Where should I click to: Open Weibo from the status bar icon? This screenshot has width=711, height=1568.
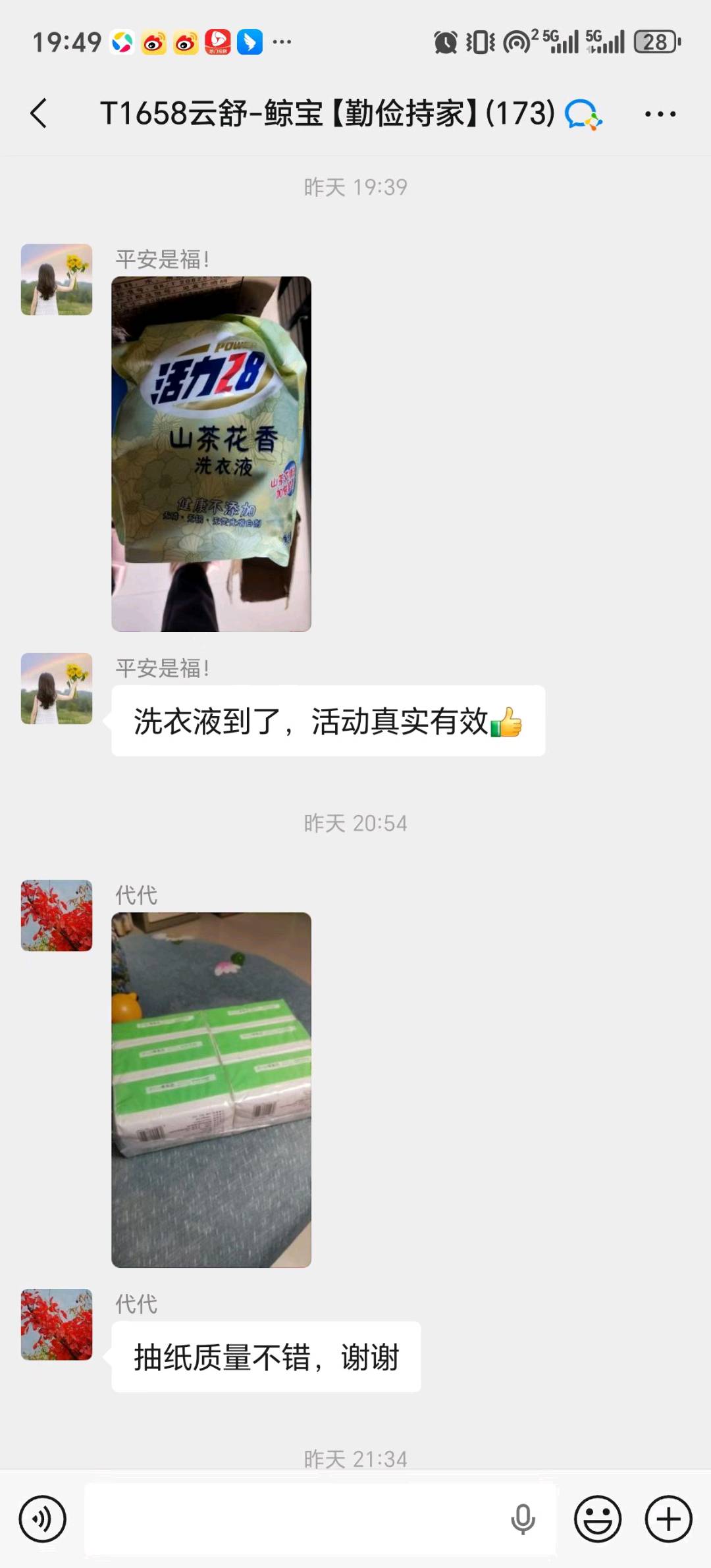coord(153,43)
